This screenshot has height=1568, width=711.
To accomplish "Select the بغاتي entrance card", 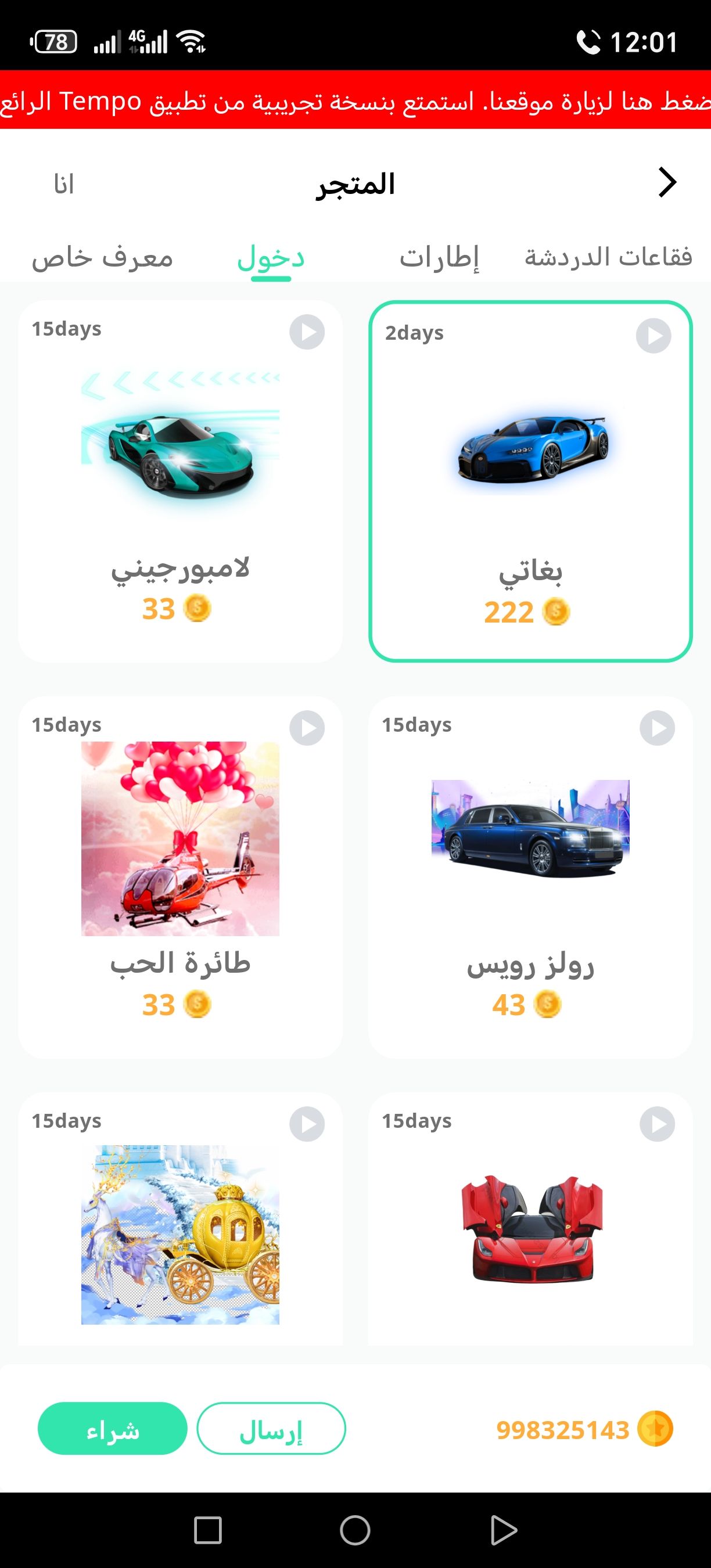I will [530, 481].
